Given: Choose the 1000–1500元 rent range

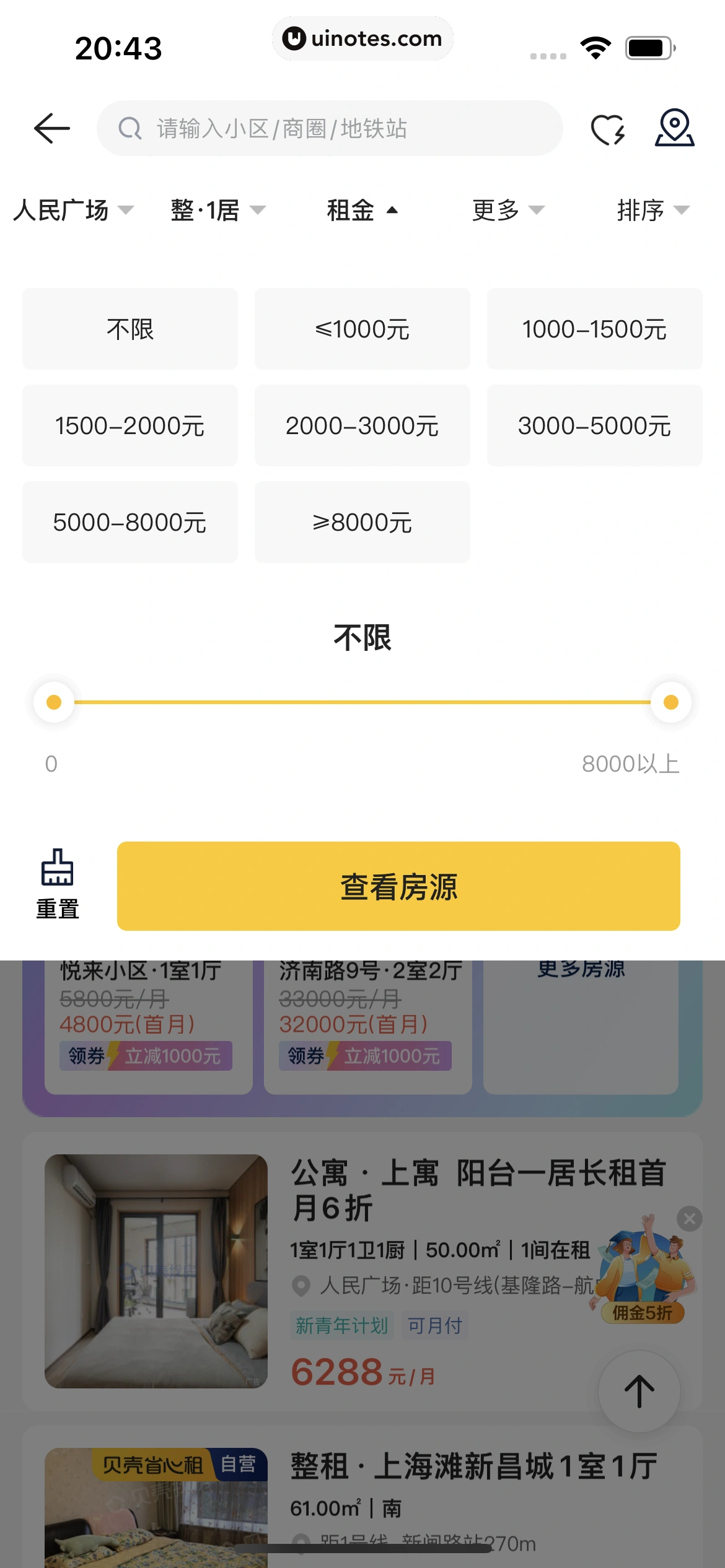Looking at the screenshot, I should pos(594,329).
